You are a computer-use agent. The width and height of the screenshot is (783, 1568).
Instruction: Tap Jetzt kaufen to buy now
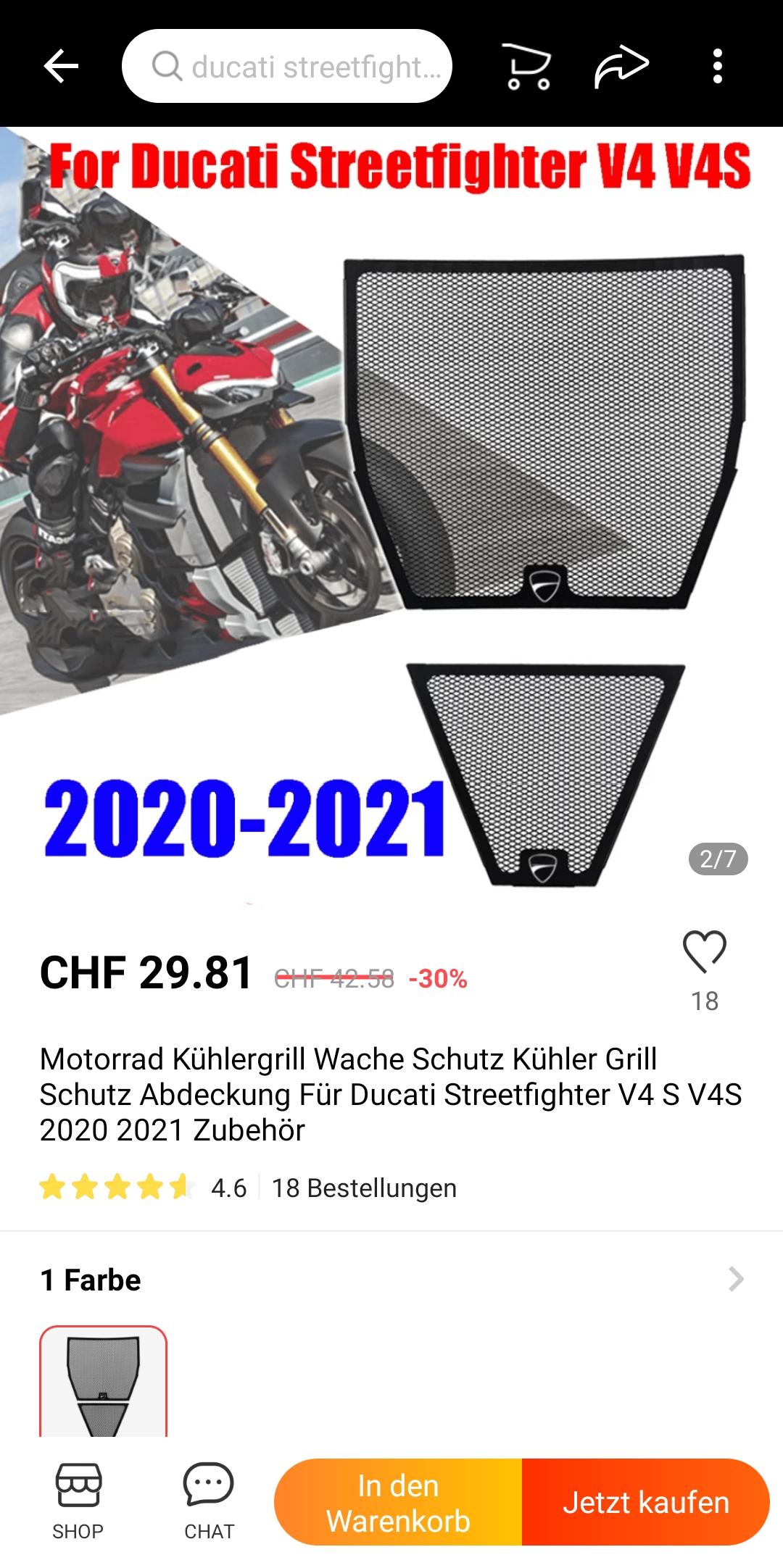646,1504
